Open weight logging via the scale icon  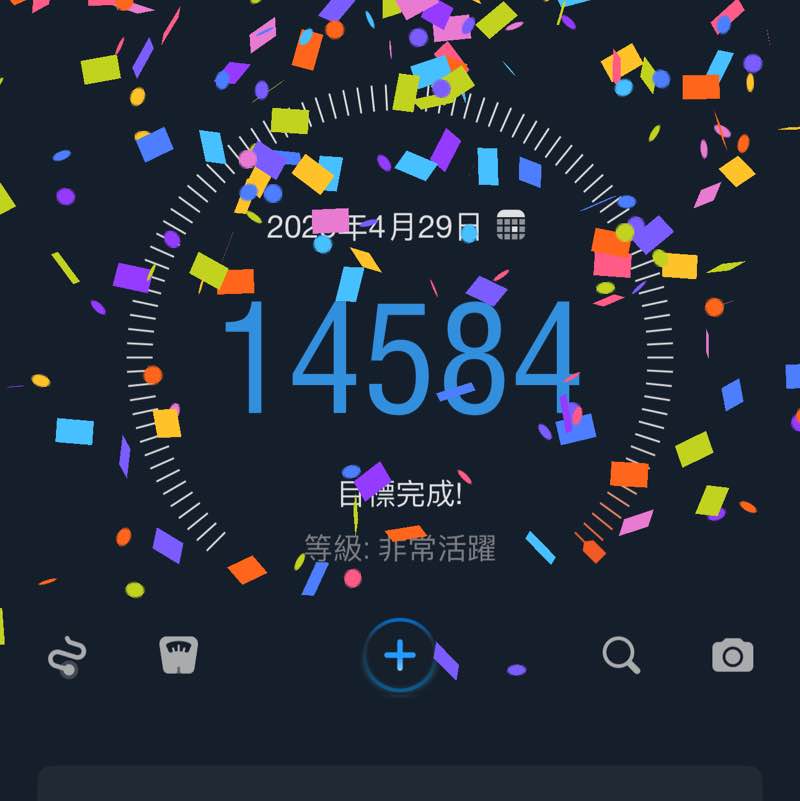(178, 656)
